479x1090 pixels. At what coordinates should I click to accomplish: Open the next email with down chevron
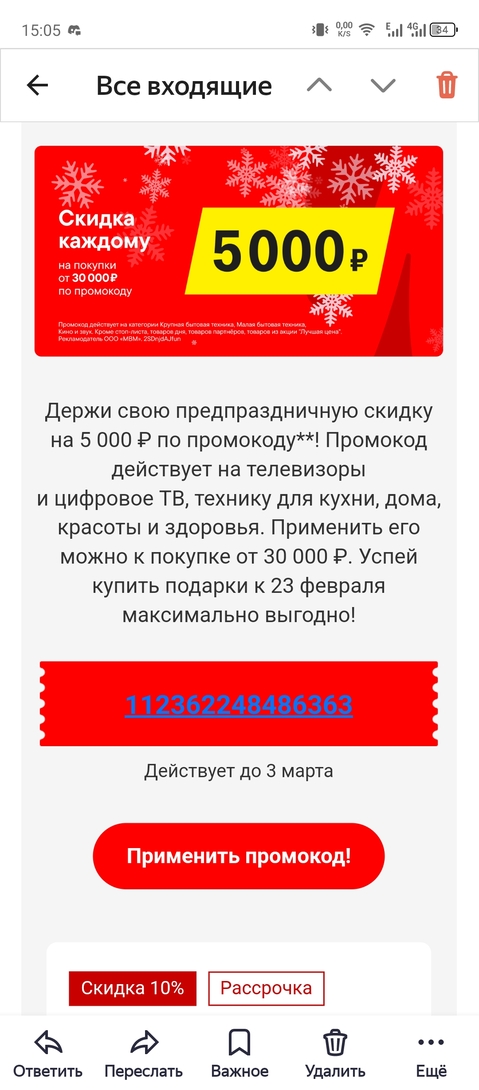[383, 86]
